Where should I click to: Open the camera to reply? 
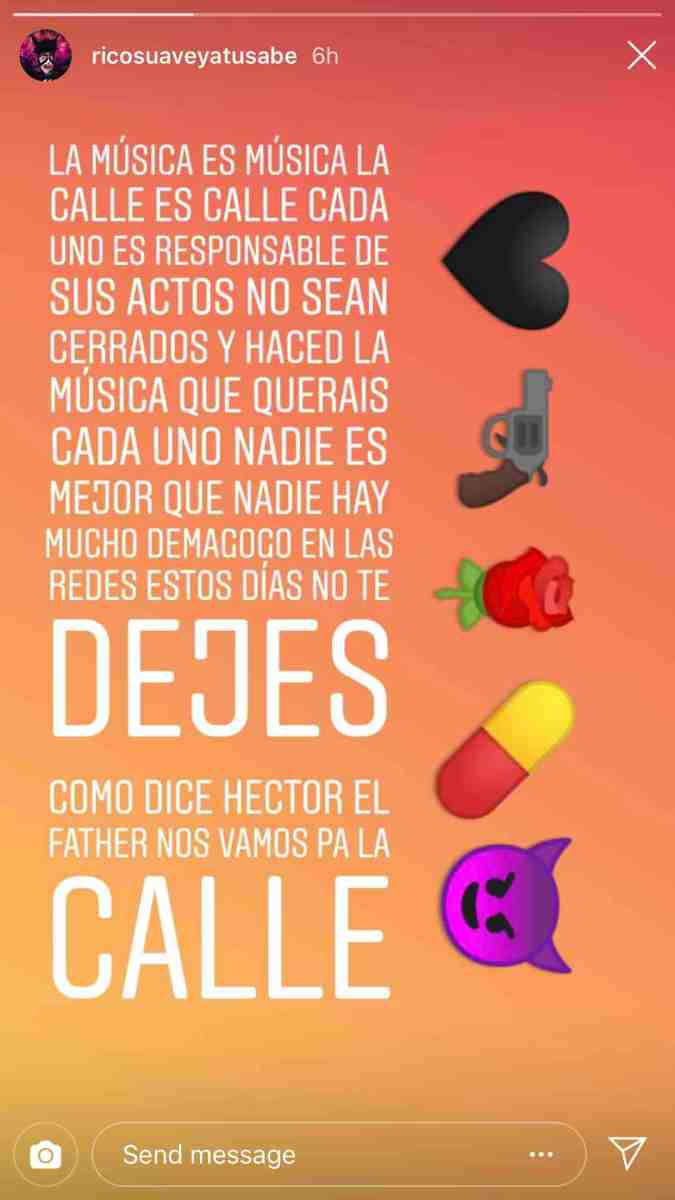(45, 1155)
